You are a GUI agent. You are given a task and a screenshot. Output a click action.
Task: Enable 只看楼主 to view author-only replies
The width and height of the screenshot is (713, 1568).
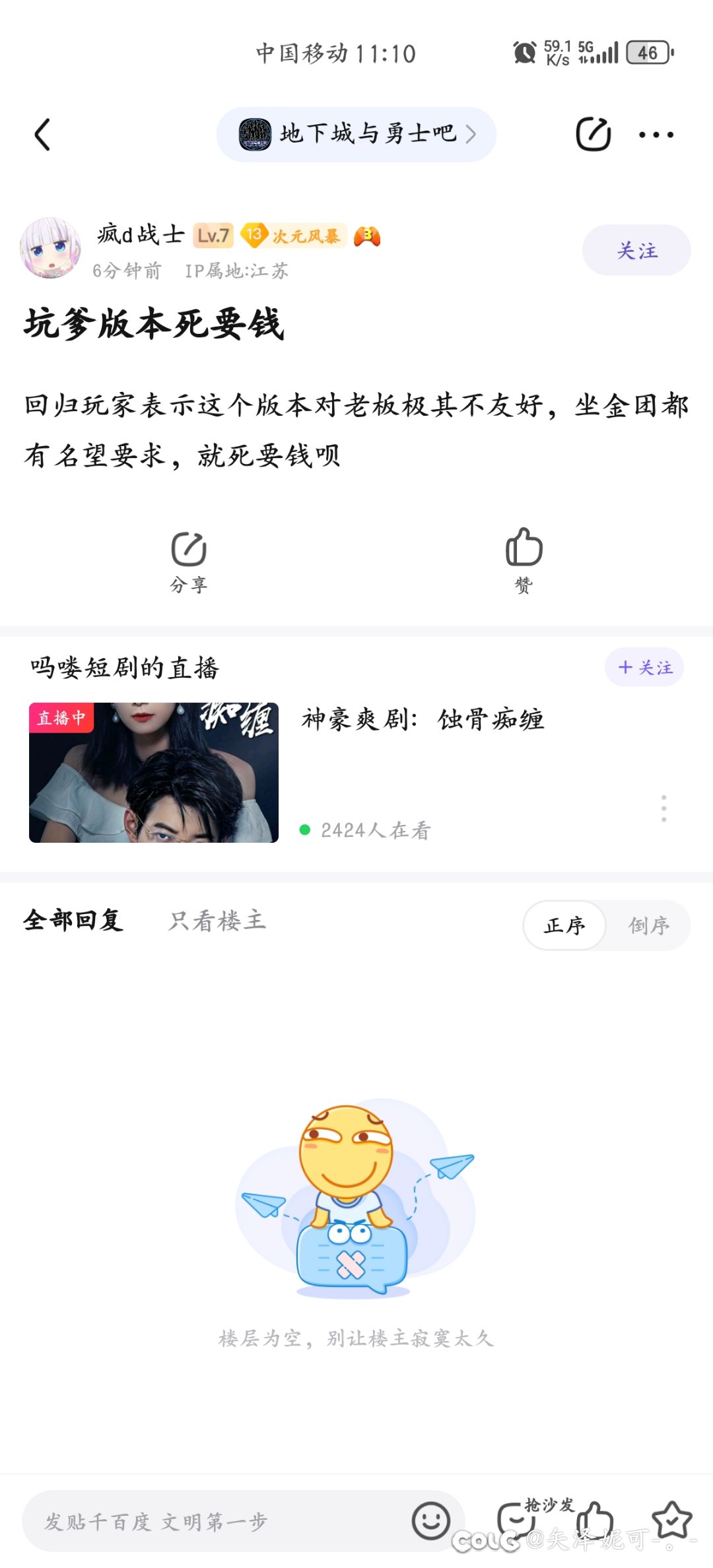point(218,924)
